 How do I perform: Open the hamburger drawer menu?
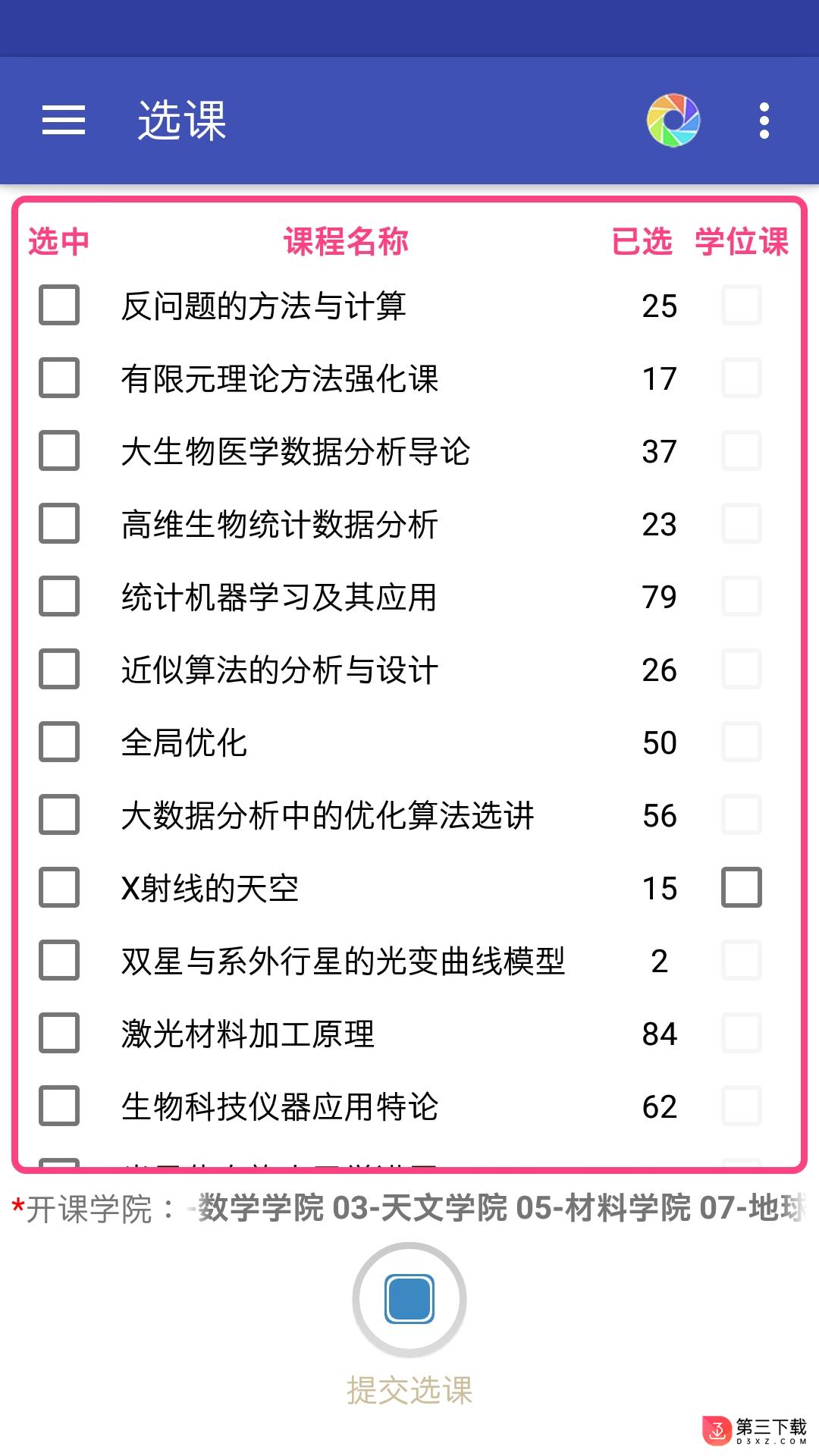[63, 121]
